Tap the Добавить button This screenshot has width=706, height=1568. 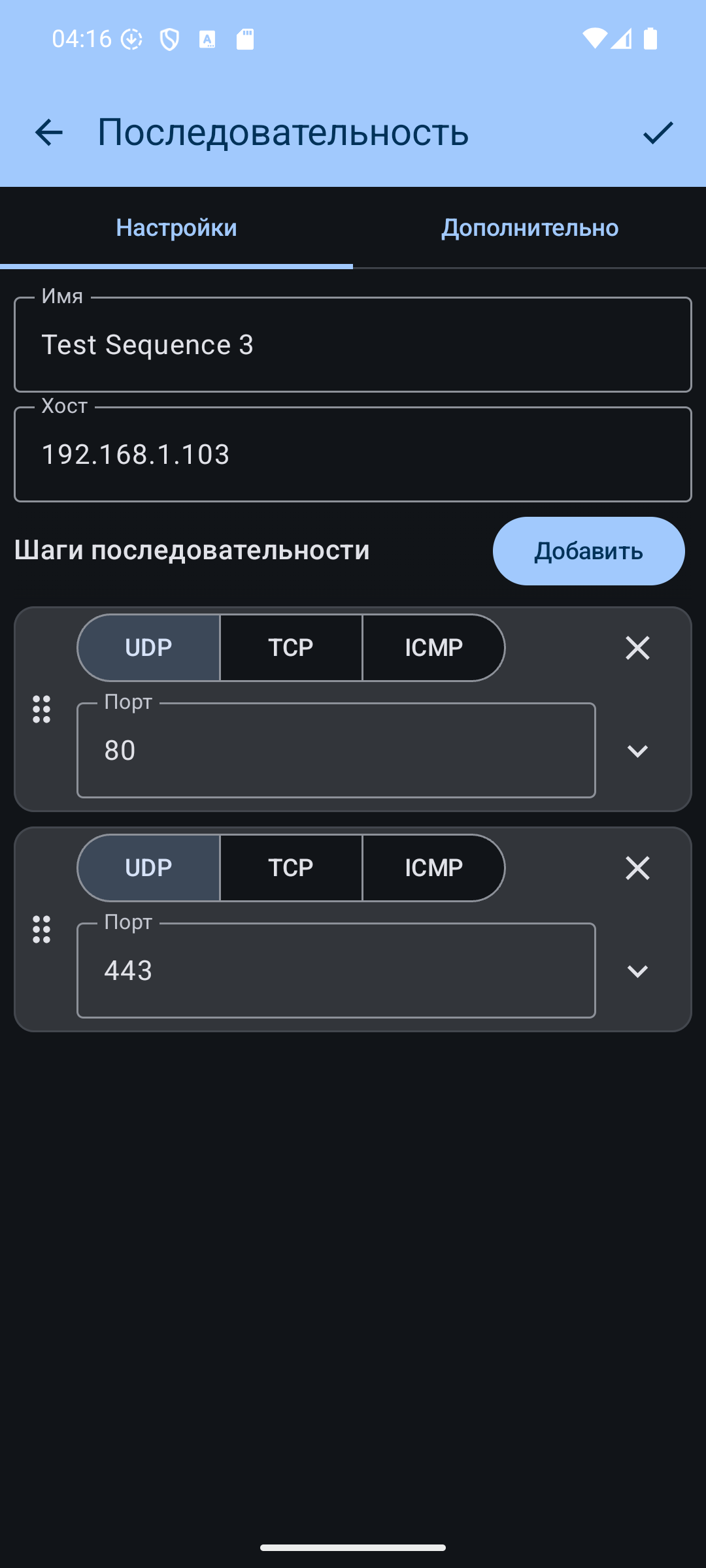(x=588, y=551)
